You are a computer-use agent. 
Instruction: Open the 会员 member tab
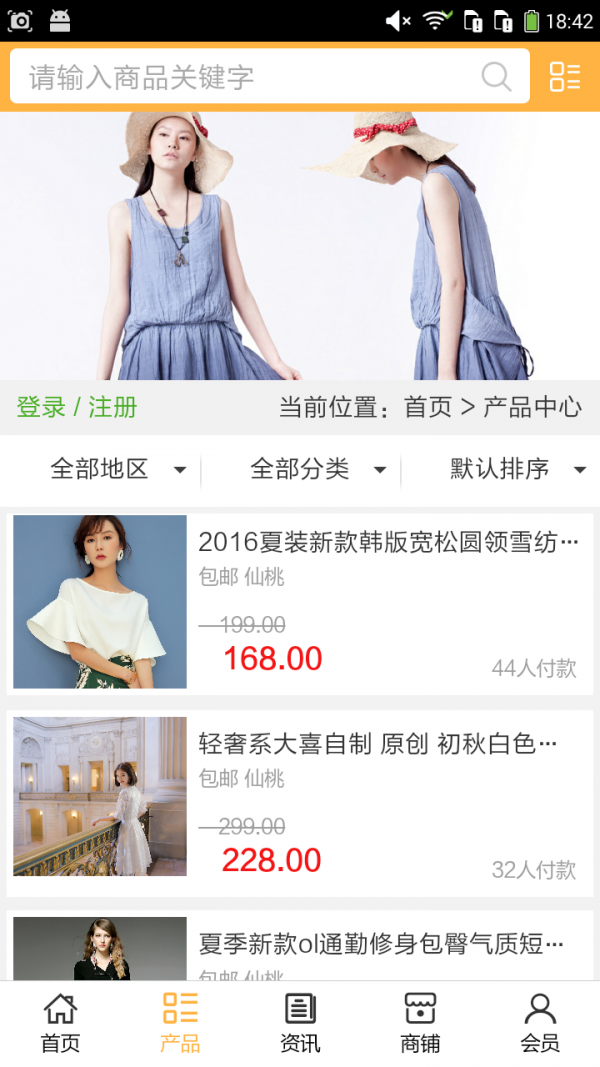(540, 1023)
